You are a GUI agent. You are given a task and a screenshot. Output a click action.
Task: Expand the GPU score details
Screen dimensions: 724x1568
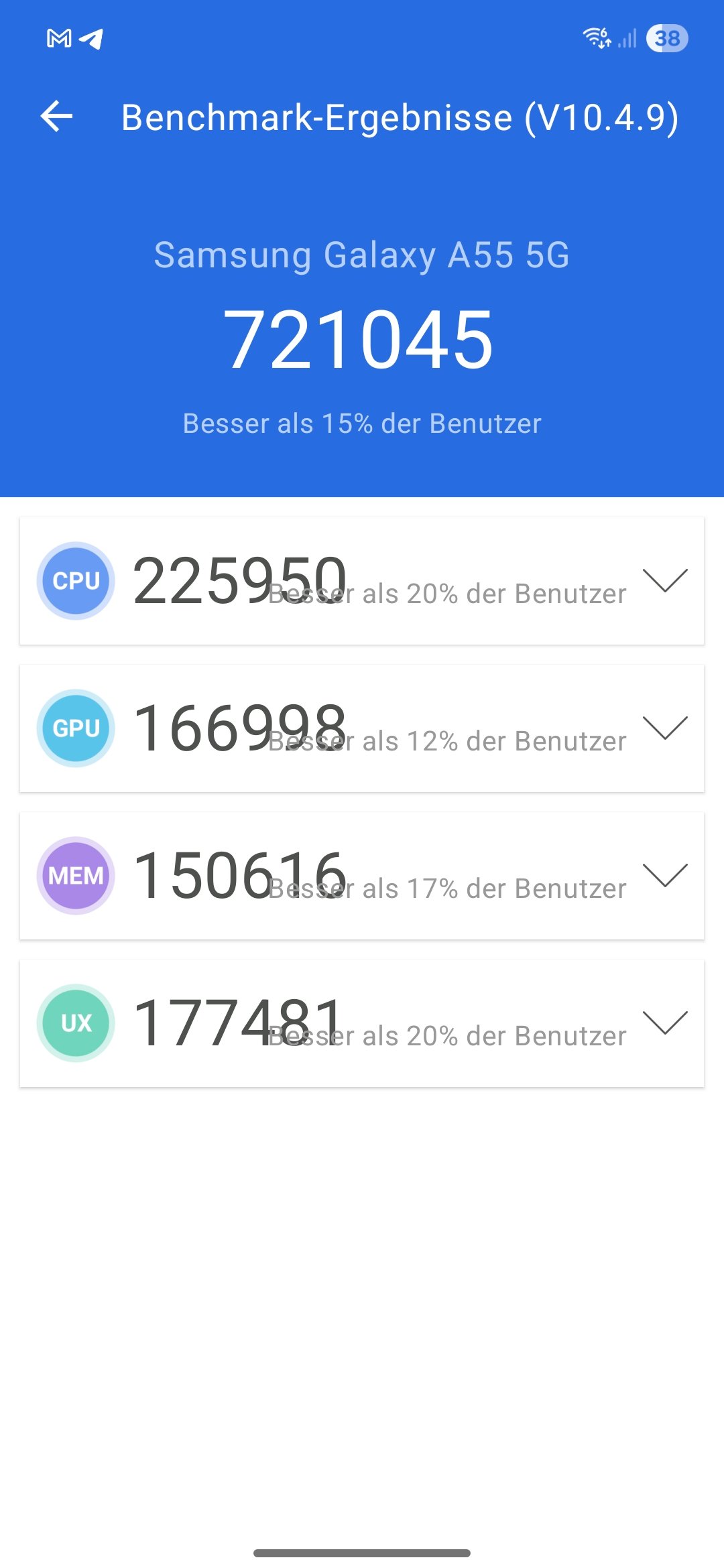coord(664,728)
